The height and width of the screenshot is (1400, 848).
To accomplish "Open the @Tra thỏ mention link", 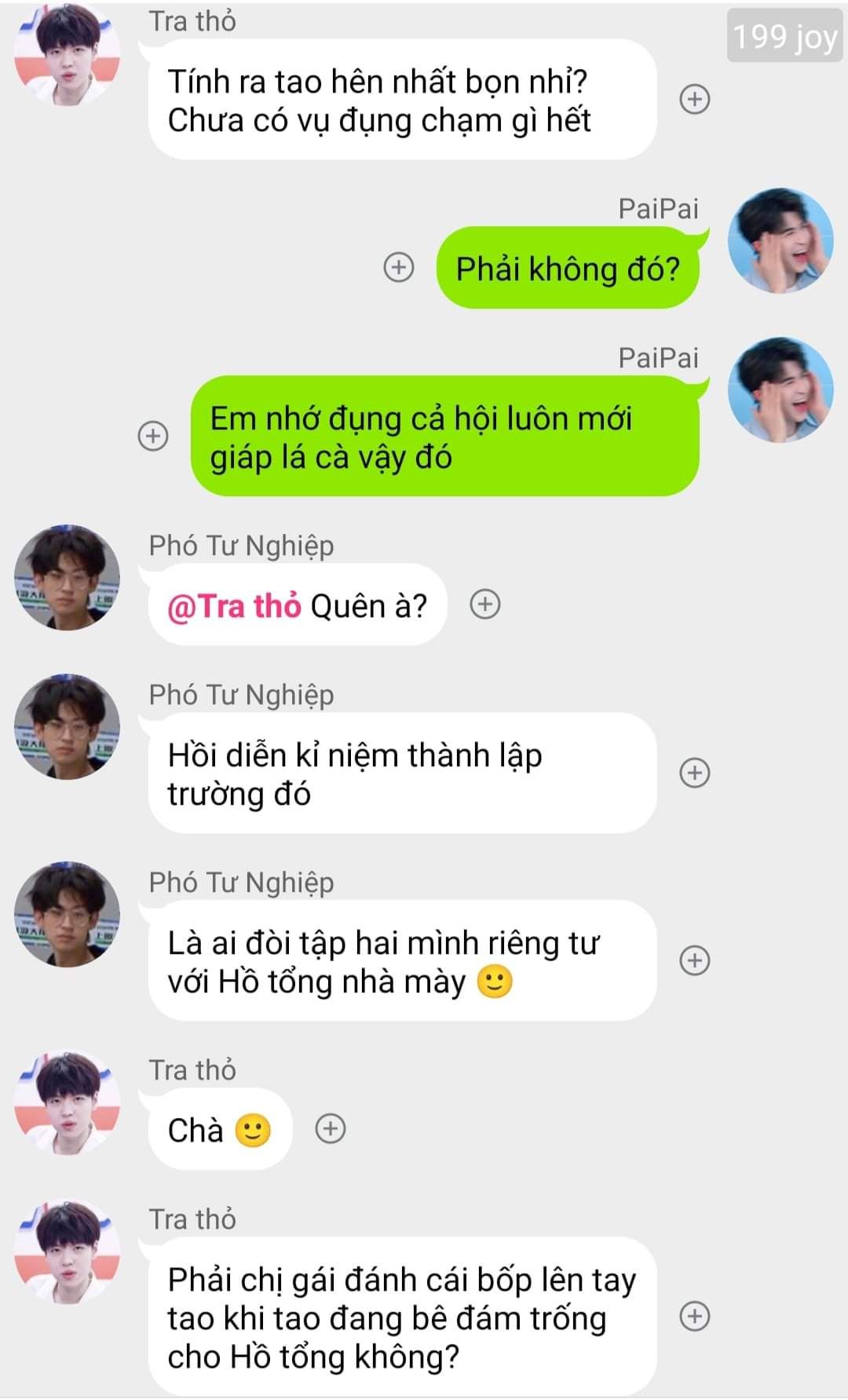I will coord(234,606).
